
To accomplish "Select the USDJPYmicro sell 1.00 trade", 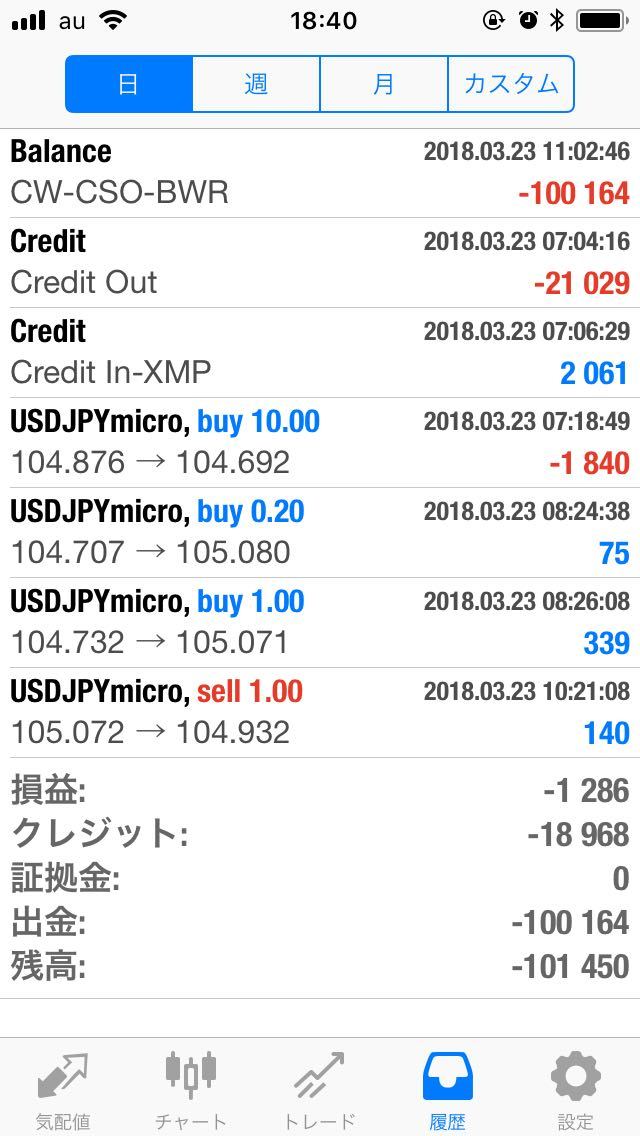I will 320,713.
